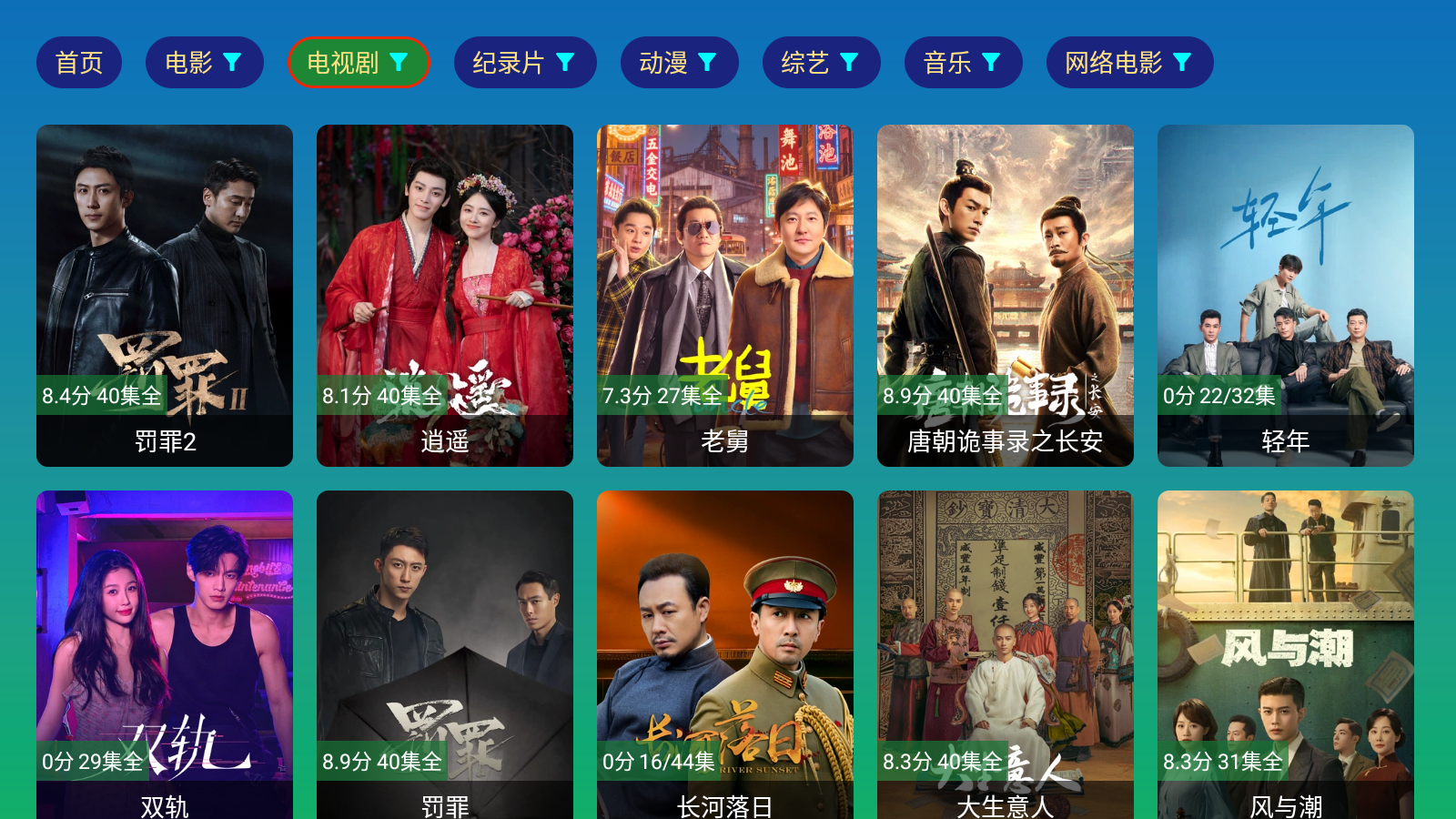Select the 电视剧 category tab
The image size is (1456, 819).
pyautogui.click(x=358, y=63)
